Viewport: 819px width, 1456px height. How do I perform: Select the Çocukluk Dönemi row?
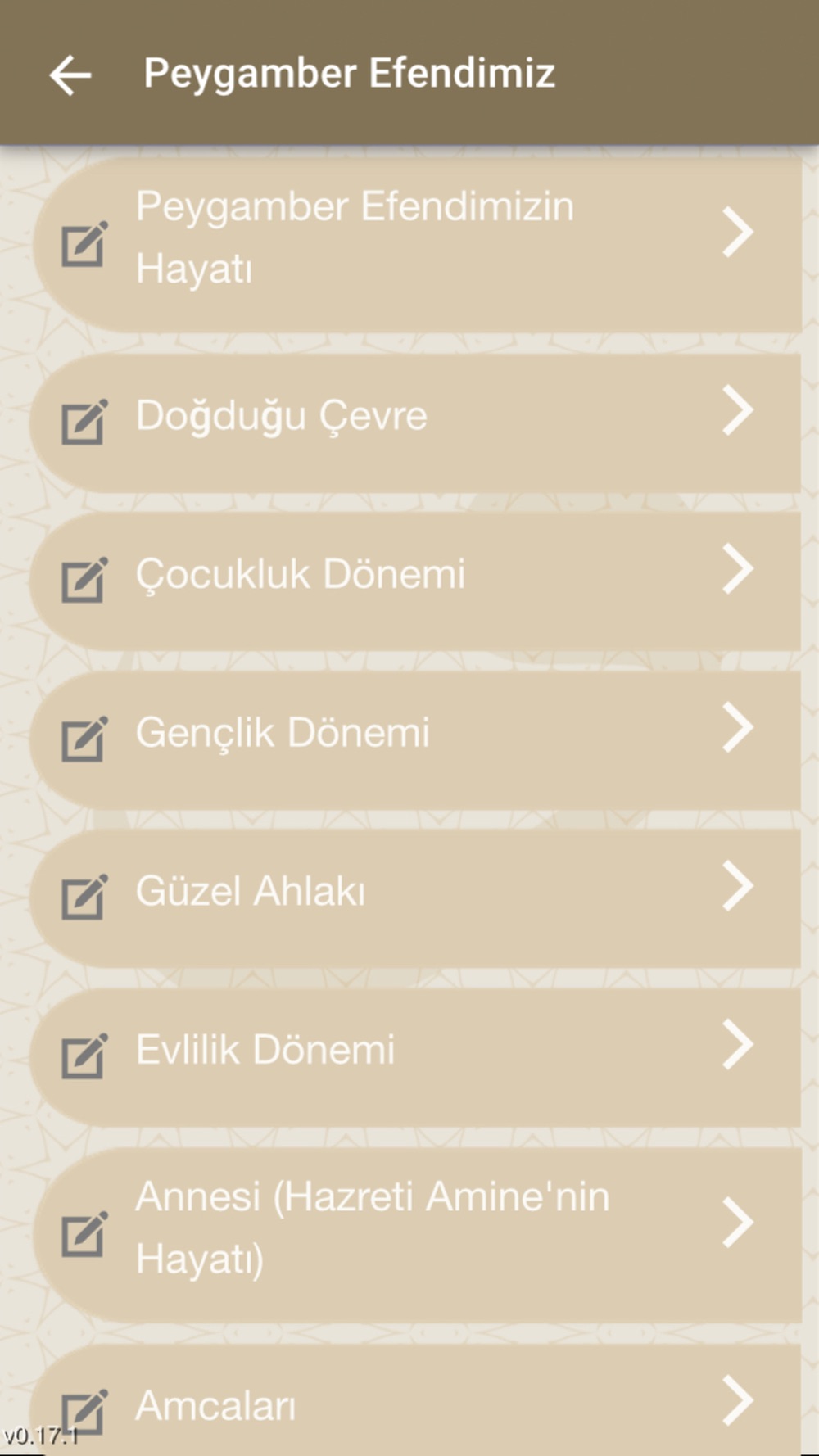click(416, 581)
